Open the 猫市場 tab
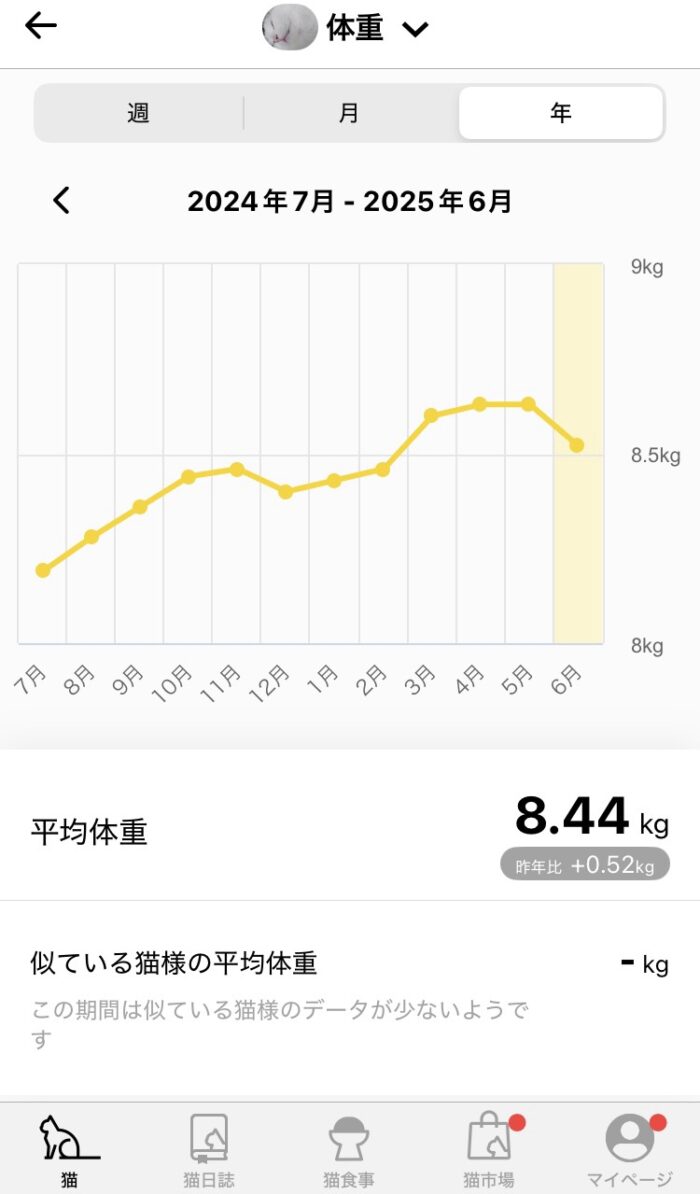The width and height of the screenshot is (700, 1194). click(490, 1151)
